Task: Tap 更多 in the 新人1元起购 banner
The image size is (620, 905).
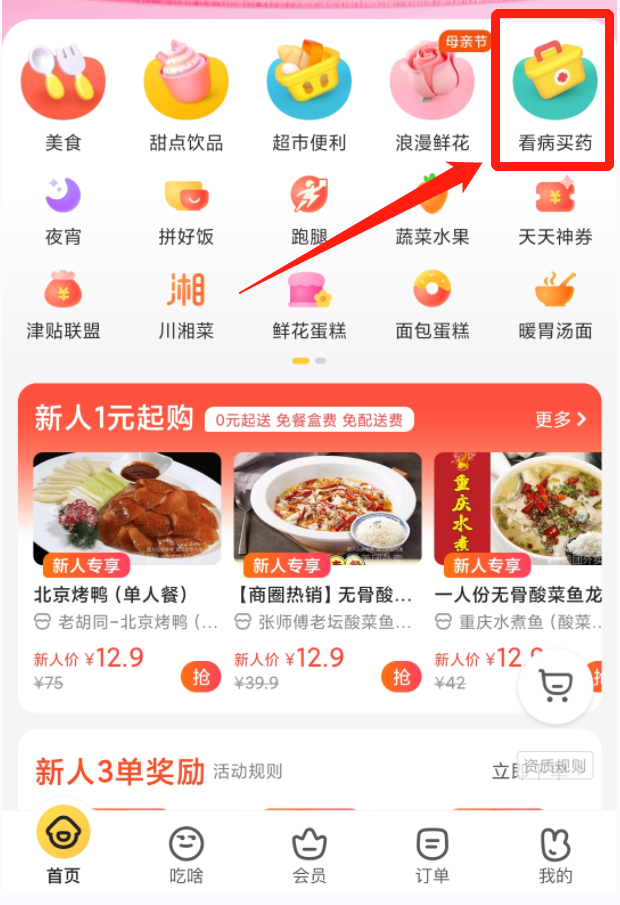Action: coord(560,419)
